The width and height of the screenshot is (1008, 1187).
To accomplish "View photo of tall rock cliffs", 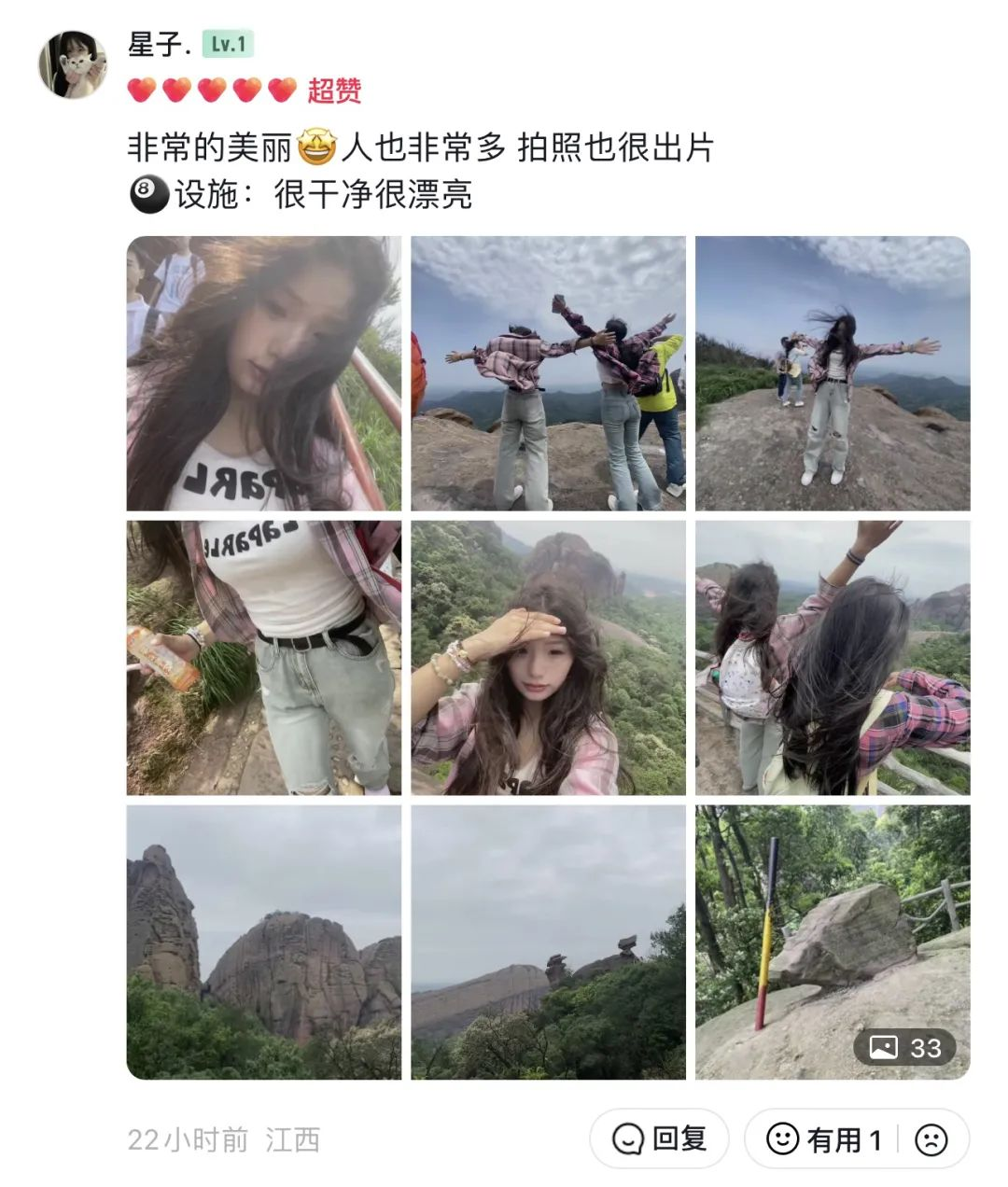I will pos(264,943).
